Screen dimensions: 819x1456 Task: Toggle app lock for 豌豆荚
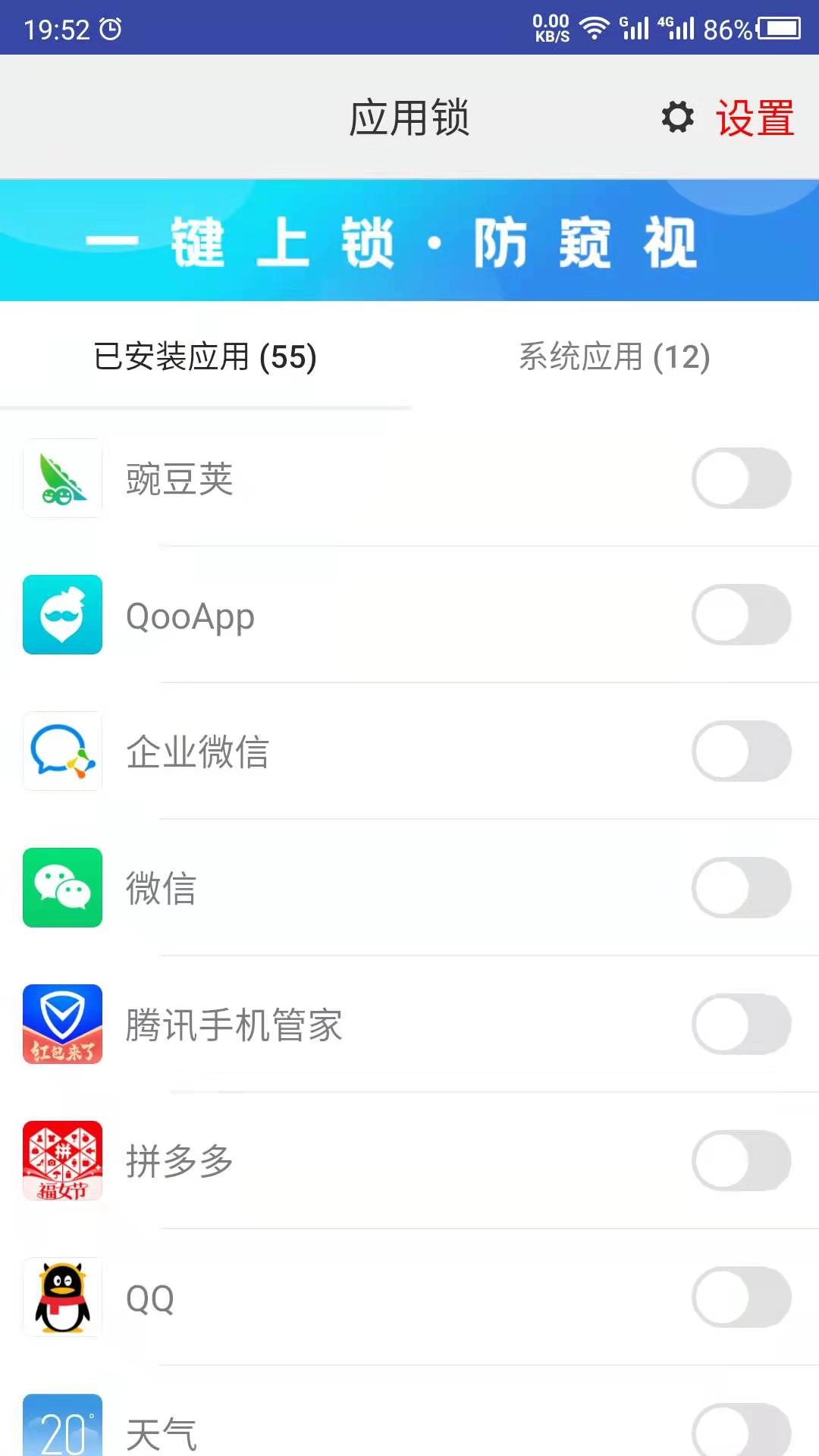[x=742, y=479]
